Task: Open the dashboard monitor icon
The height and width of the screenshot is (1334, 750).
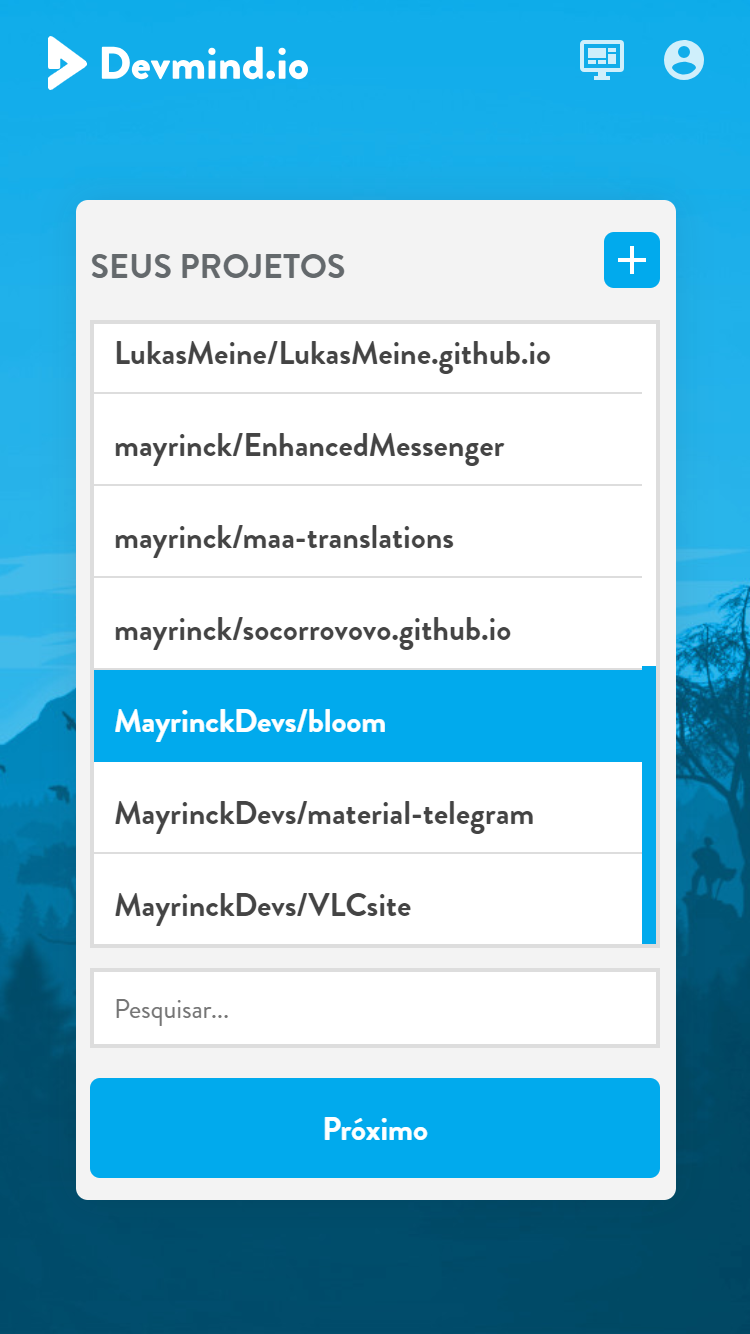Action: [x=602, y=60]
